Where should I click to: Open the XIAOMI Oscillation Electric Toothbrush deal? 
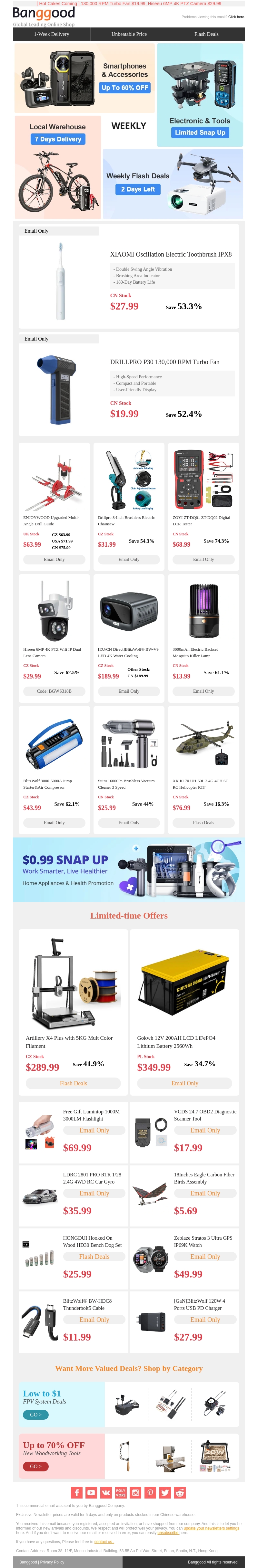pos(171,254)
